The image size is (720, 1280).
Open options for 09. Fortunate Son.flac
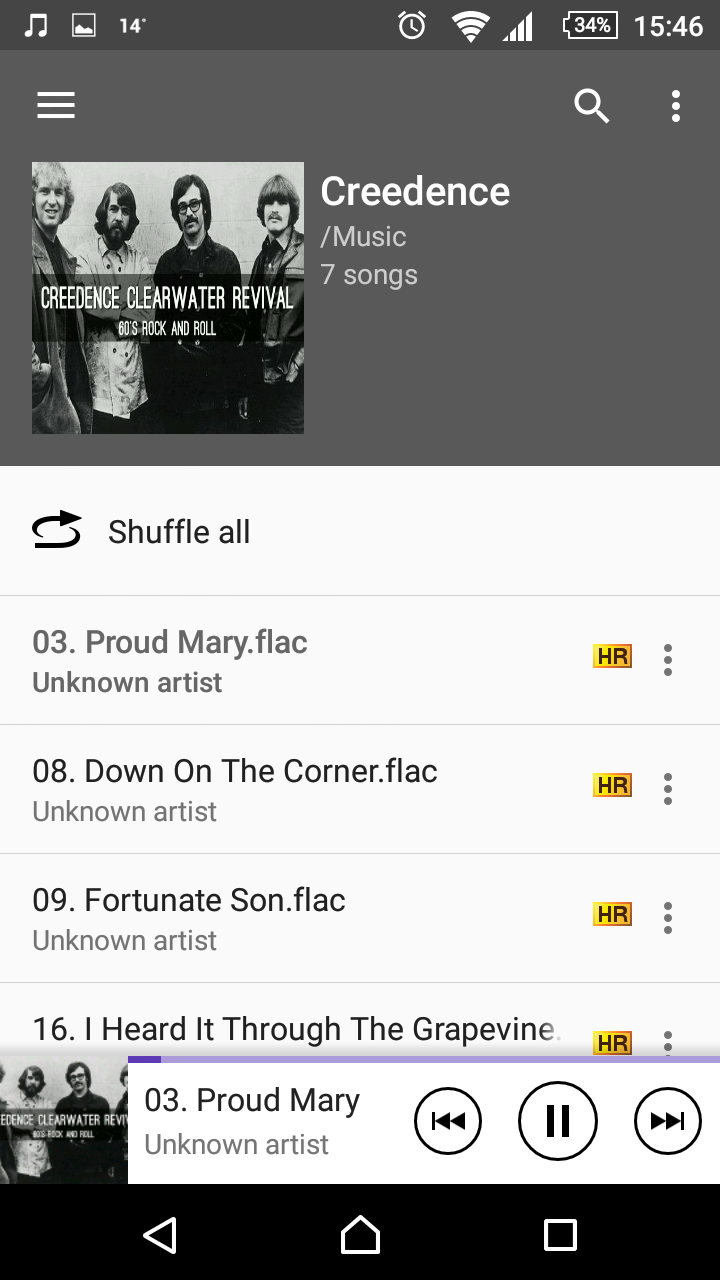pyautogui.click(x=668, y=918)
